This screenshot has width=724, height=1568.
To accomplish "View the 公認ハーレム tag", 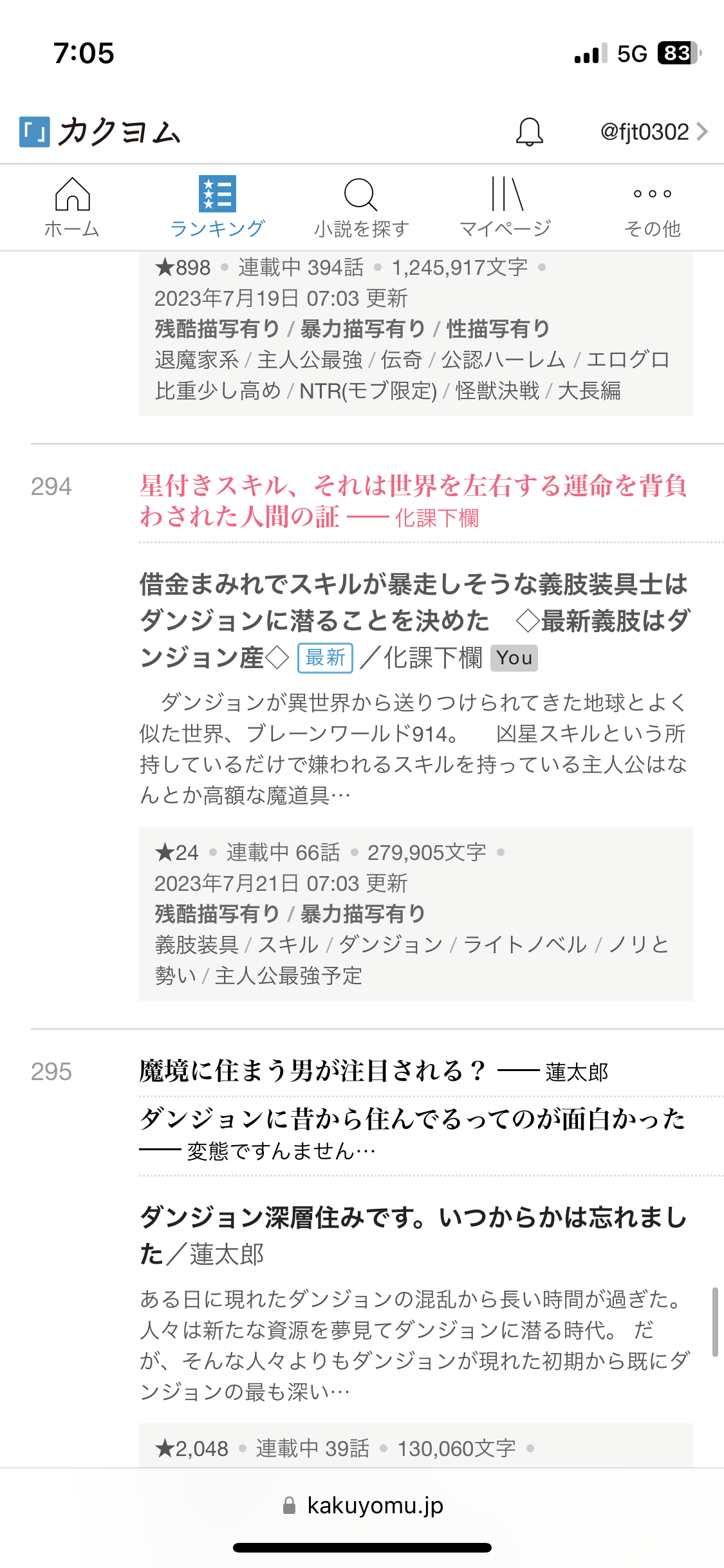I will 503,360.
